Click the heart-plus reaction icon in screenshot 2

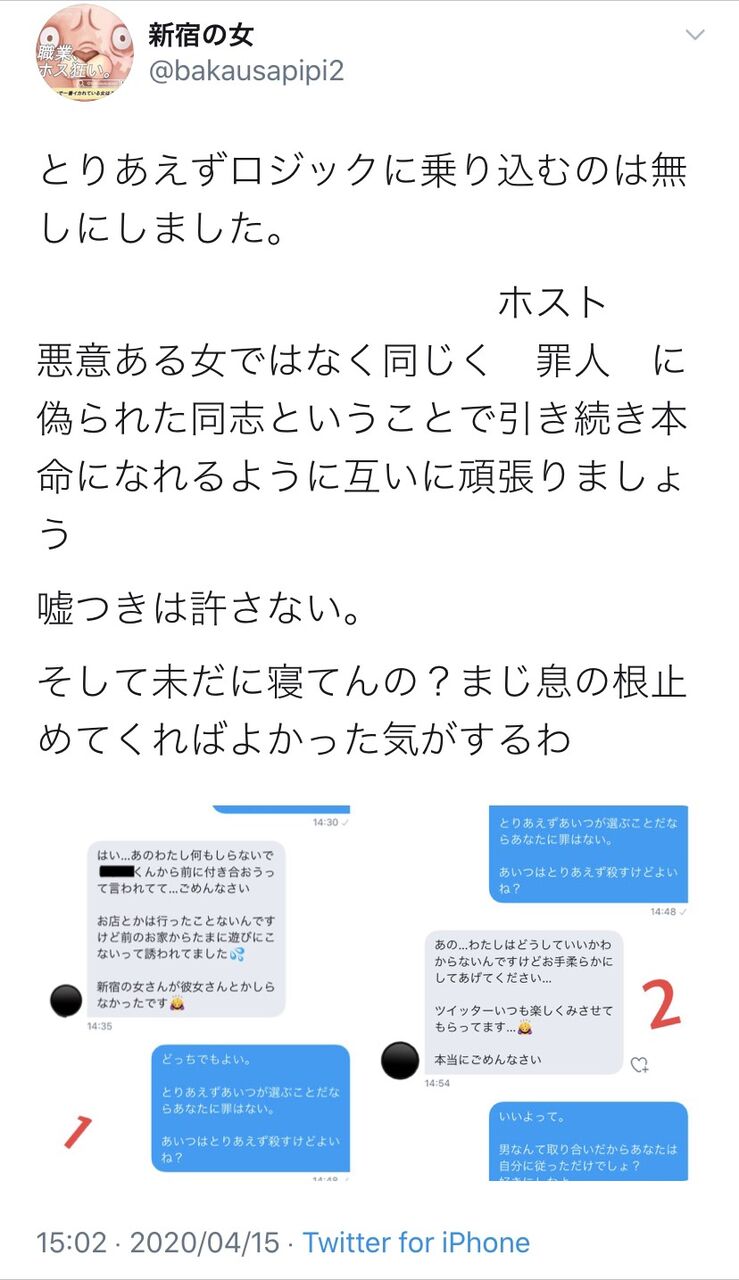pos(640,1063)
